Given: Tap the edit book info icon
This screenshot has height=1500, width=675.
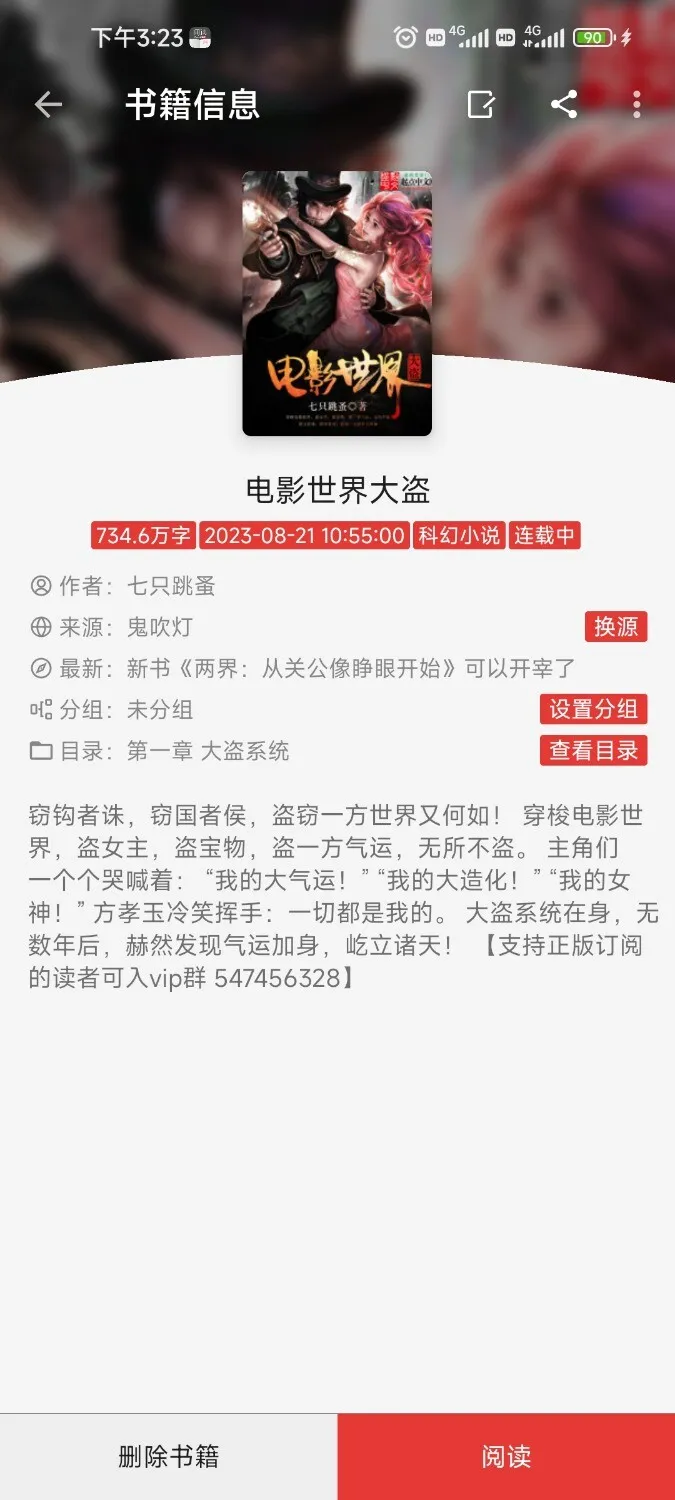Looking at the screenshot, I should [x=481, y=104].
